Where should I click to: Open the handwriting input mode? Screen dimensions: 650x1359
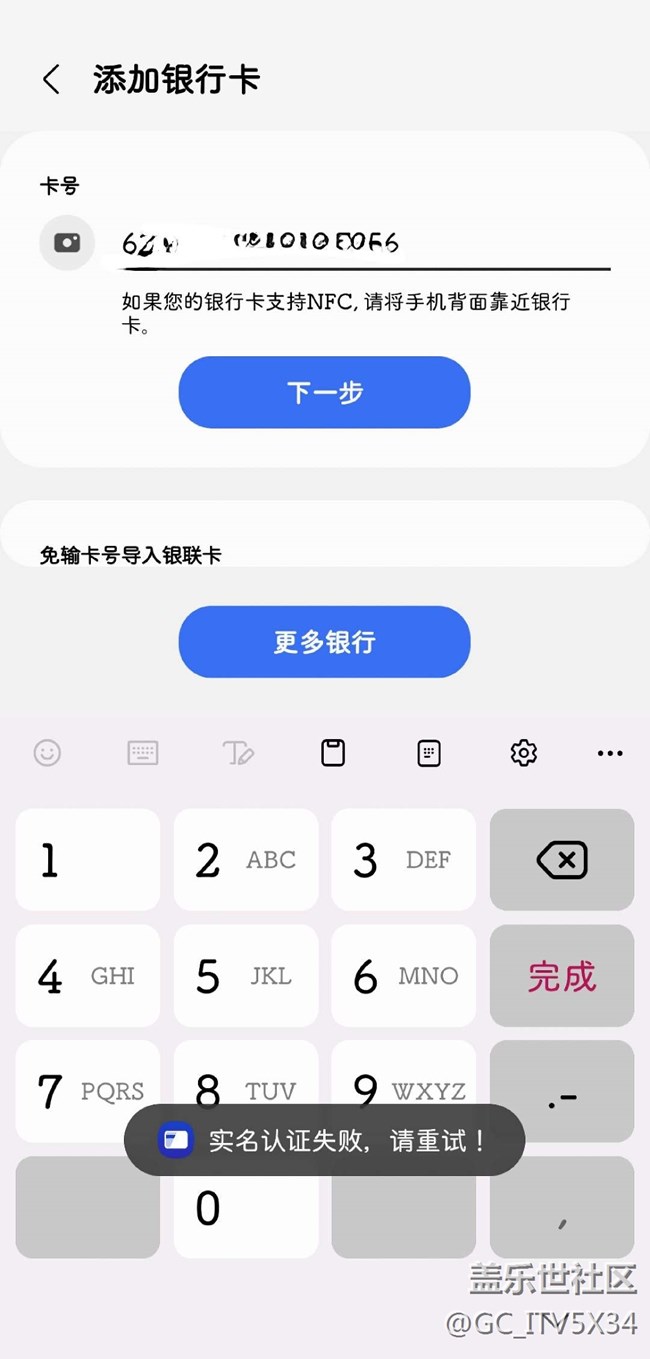[x=238, y=753]
